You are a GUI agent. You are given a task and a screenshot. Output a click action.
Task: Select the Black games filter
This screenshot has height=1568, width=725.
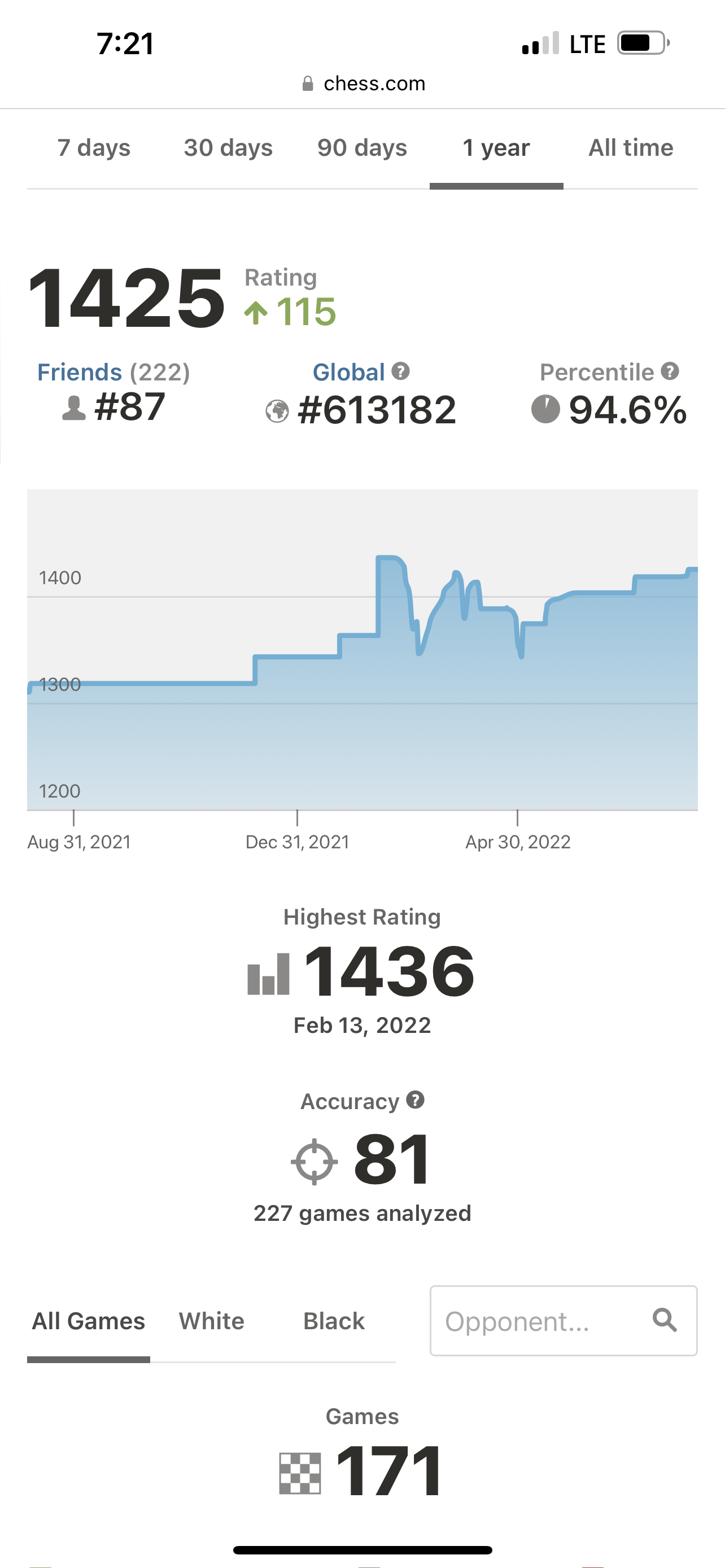pos(334,1321)
